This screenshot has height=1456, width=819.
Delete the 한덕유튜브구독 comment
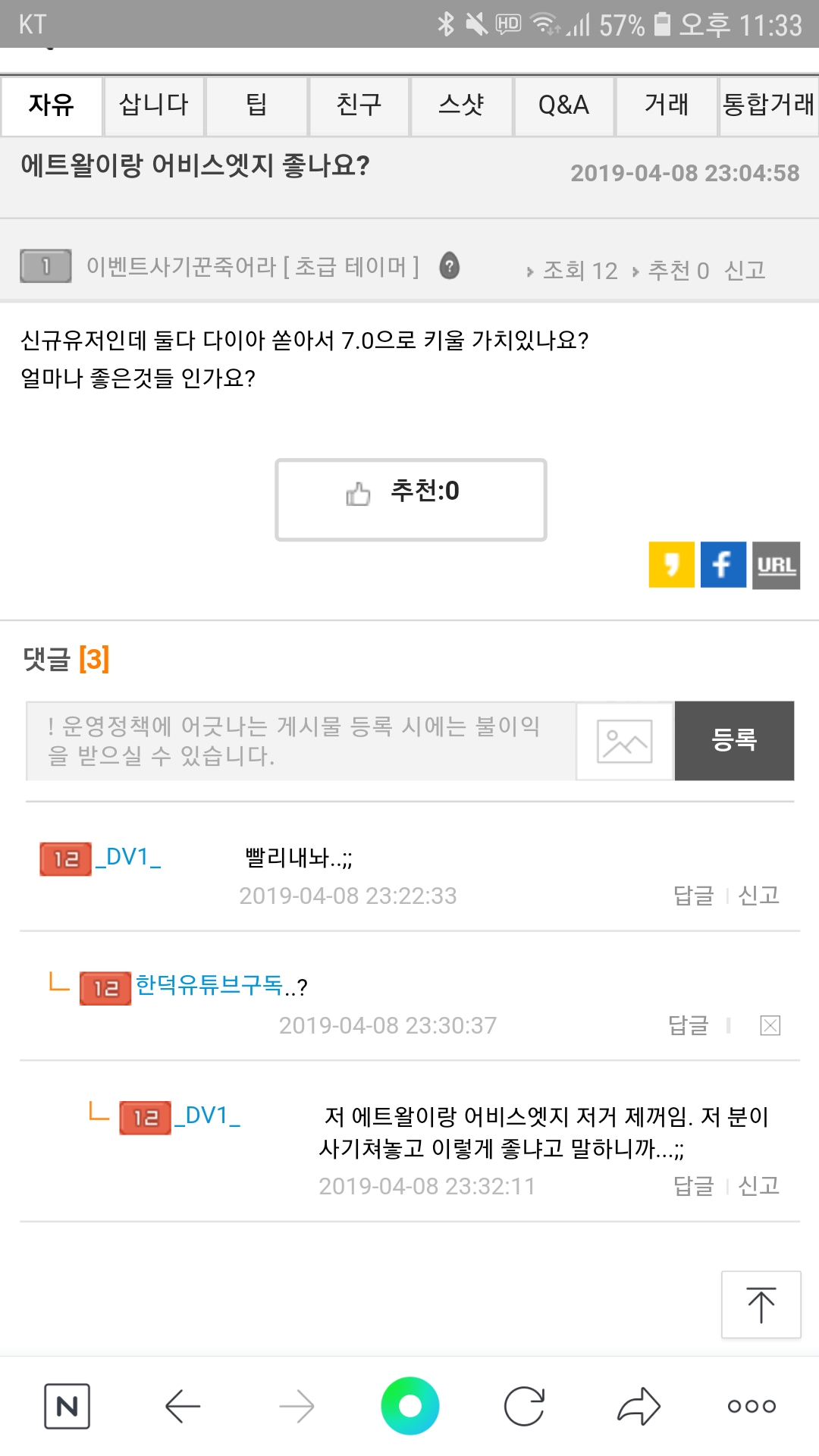point(770,1025)
